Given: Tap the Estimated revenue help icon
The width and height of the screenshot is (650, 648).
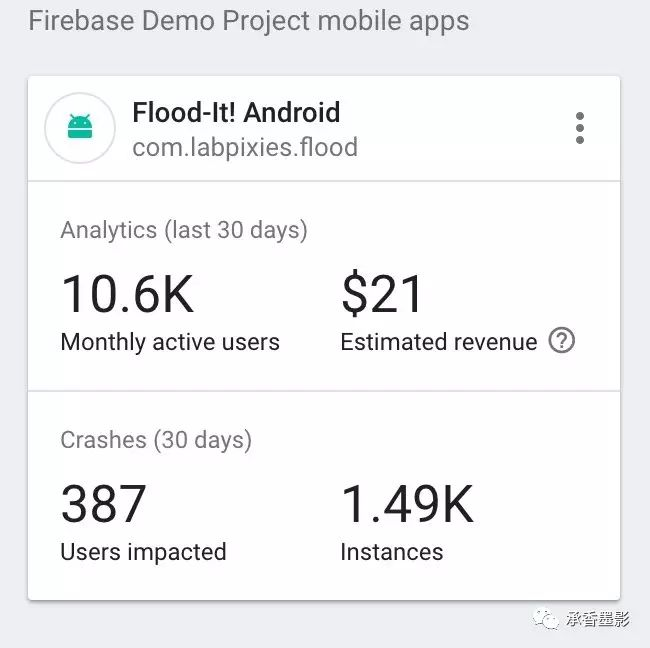Looking at the screenshot, I should (563, 341).
